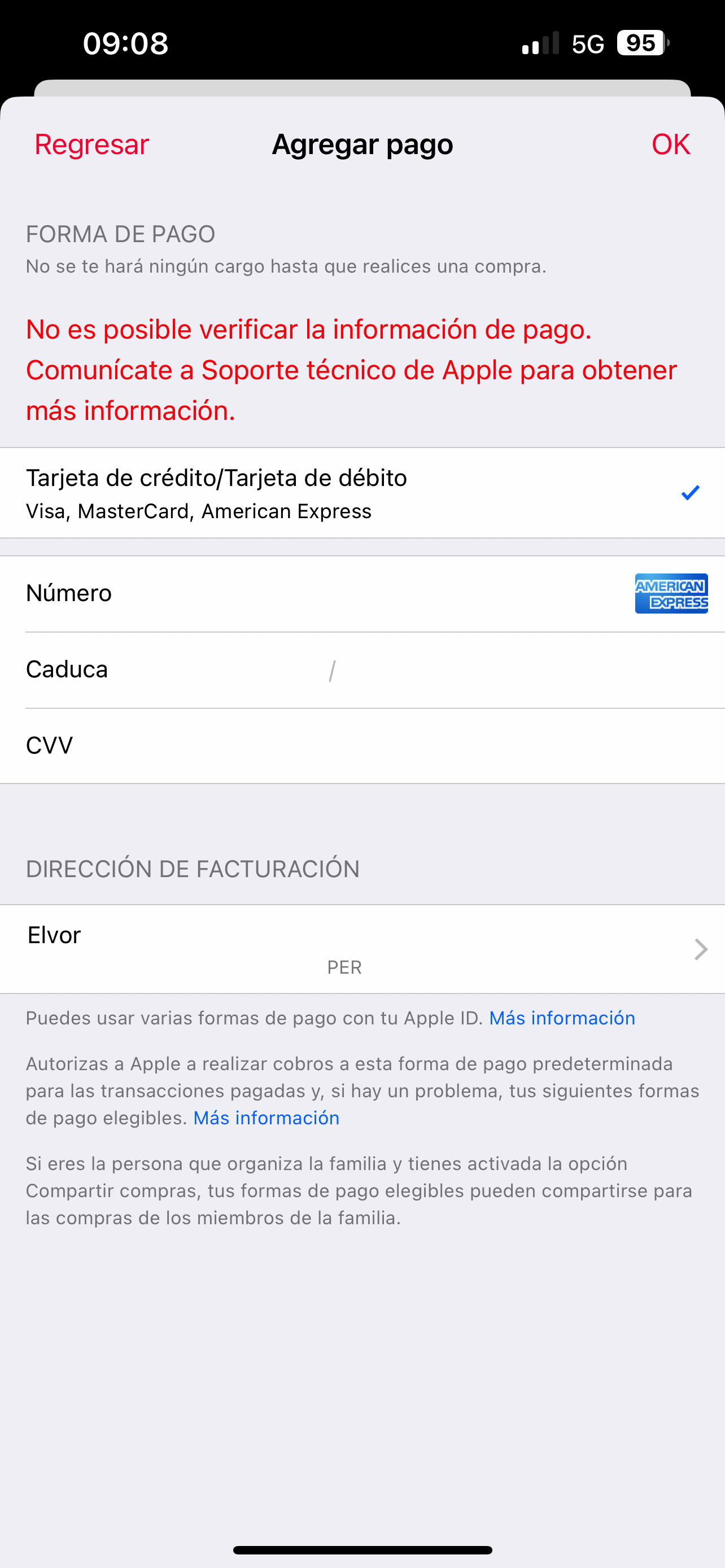Screen dimensions: 725x1568
Task: Enter the Caduca expiration field
Action: click(x=365, y=670)
